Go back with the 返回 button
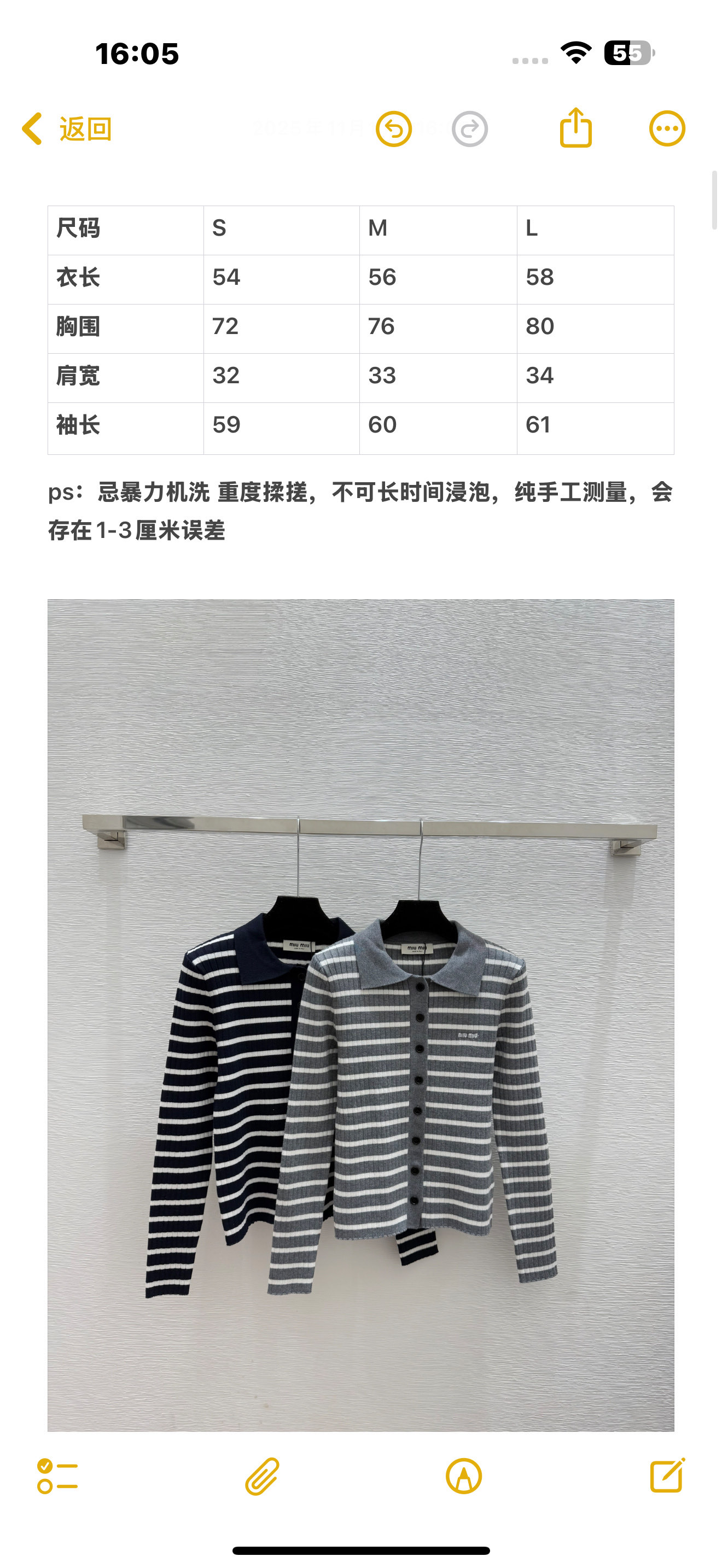722x1568 pixels. [67, 129]
